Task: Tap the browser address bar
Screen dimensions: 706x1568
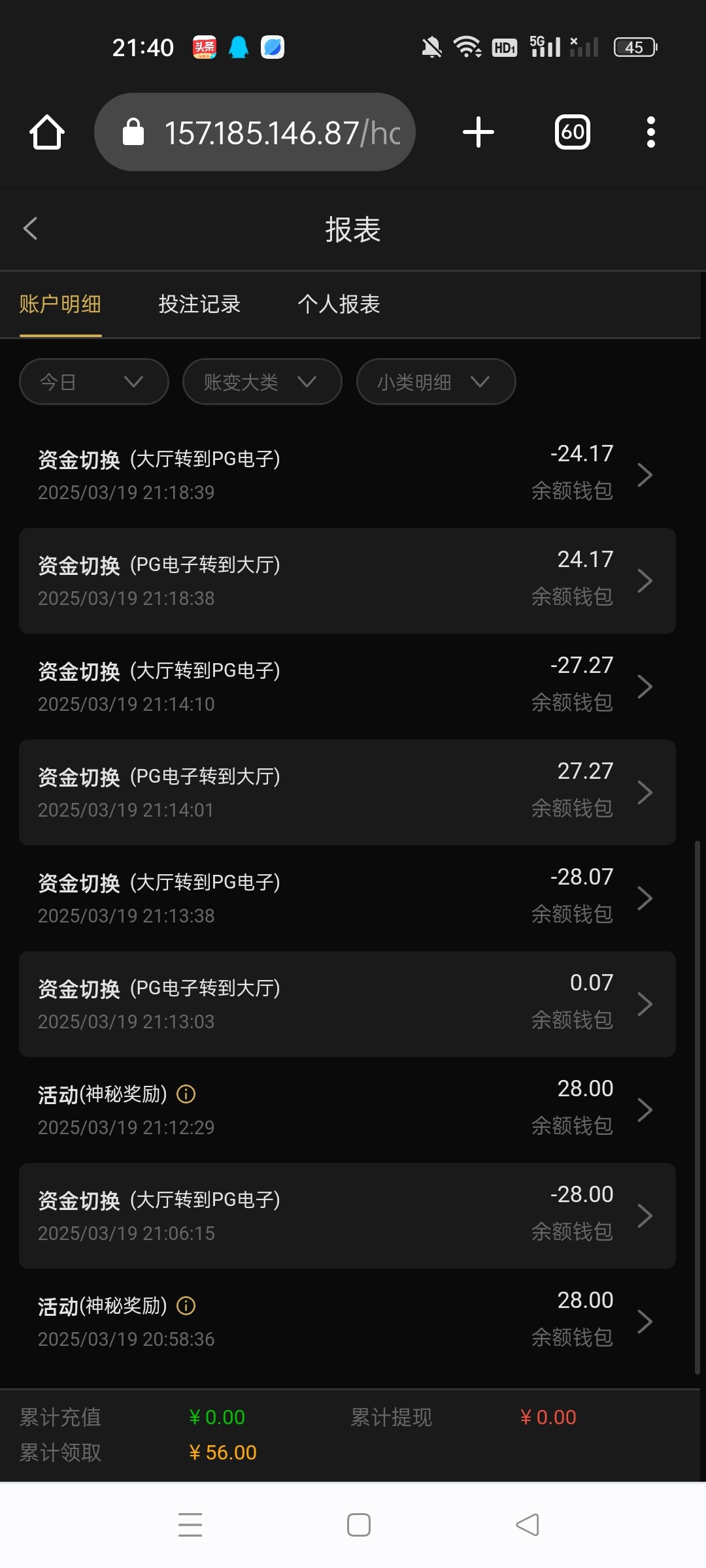Action: coord(255,132)
